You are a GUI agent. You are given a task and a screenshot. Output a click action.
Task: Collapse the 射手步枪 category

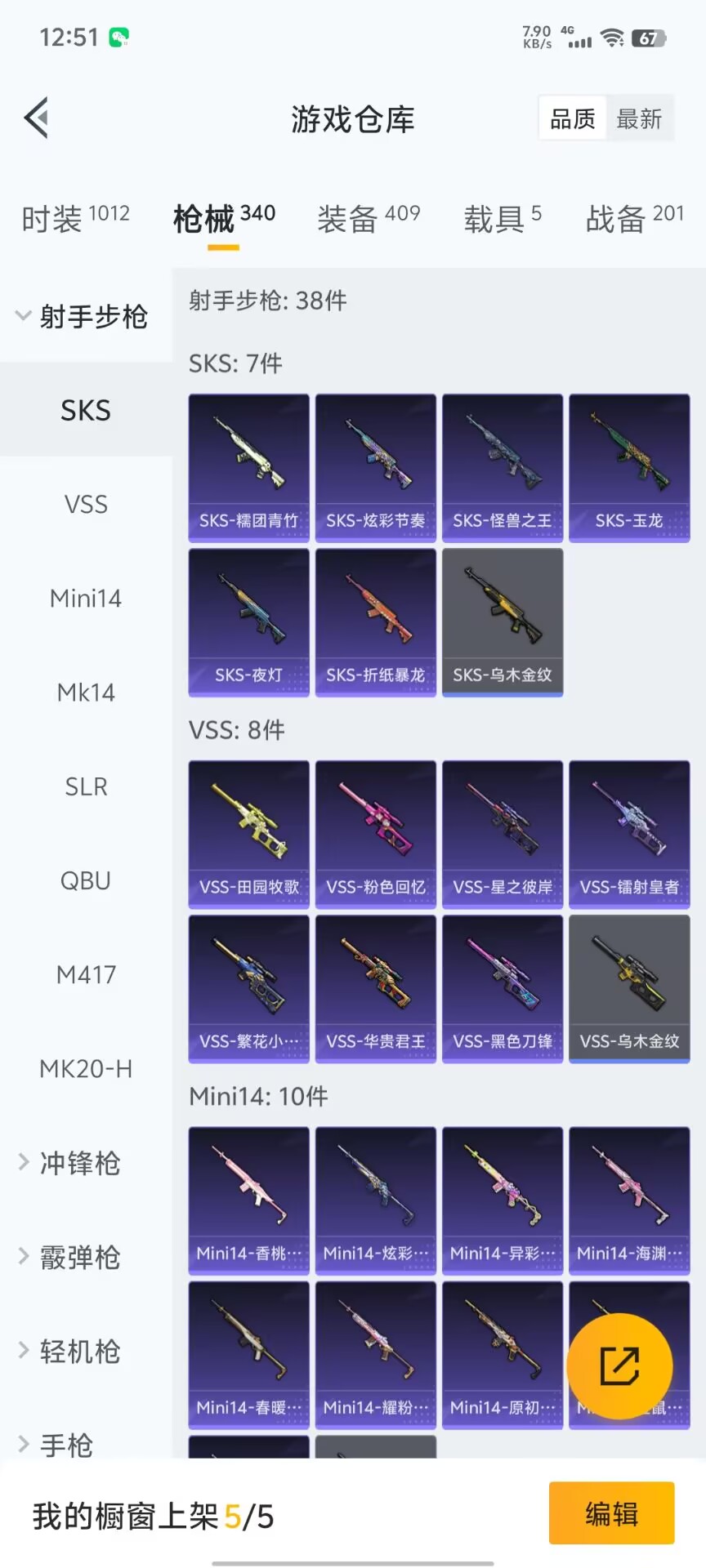[x=82, y=316]
